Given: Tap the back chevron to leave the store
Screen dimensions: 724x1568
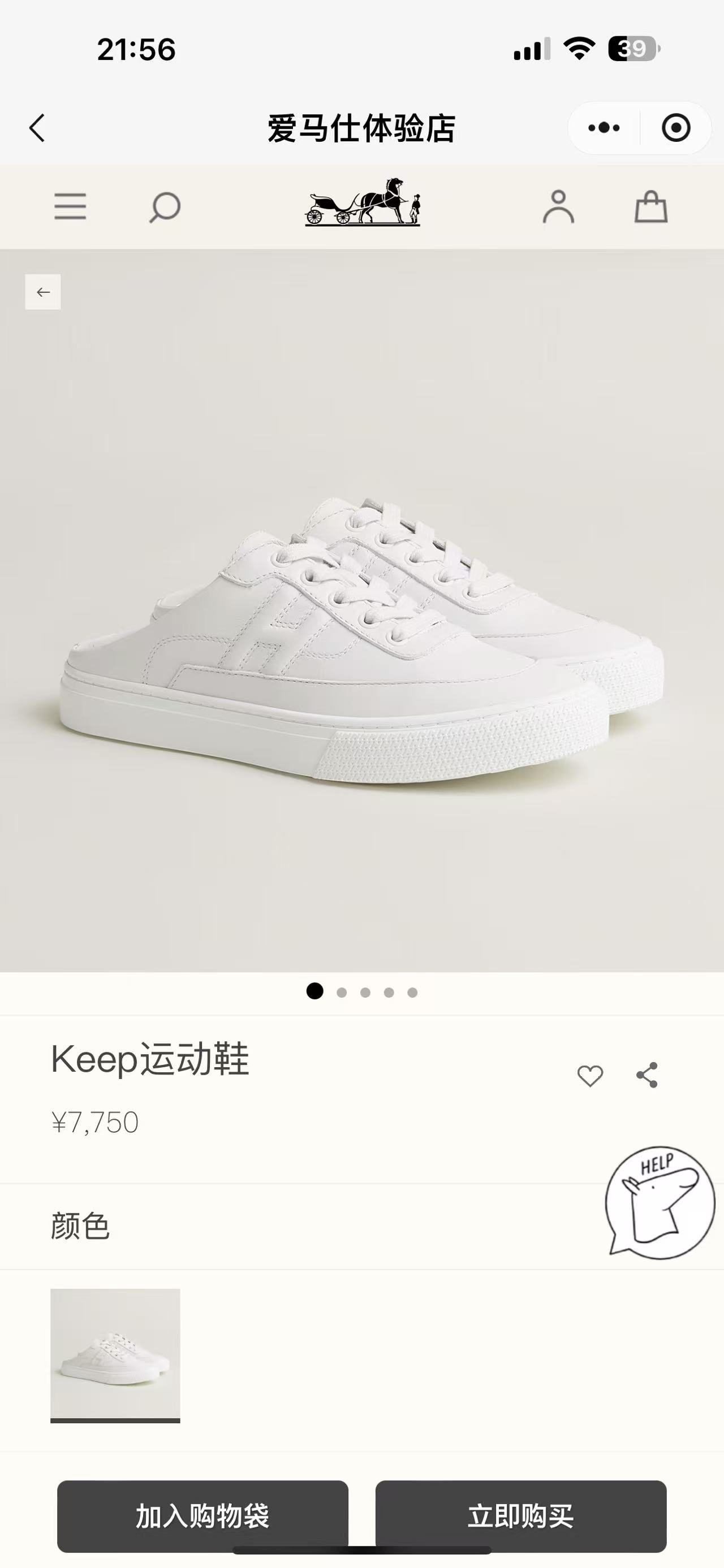Looking at the screenshot, I should click(37, 127).
